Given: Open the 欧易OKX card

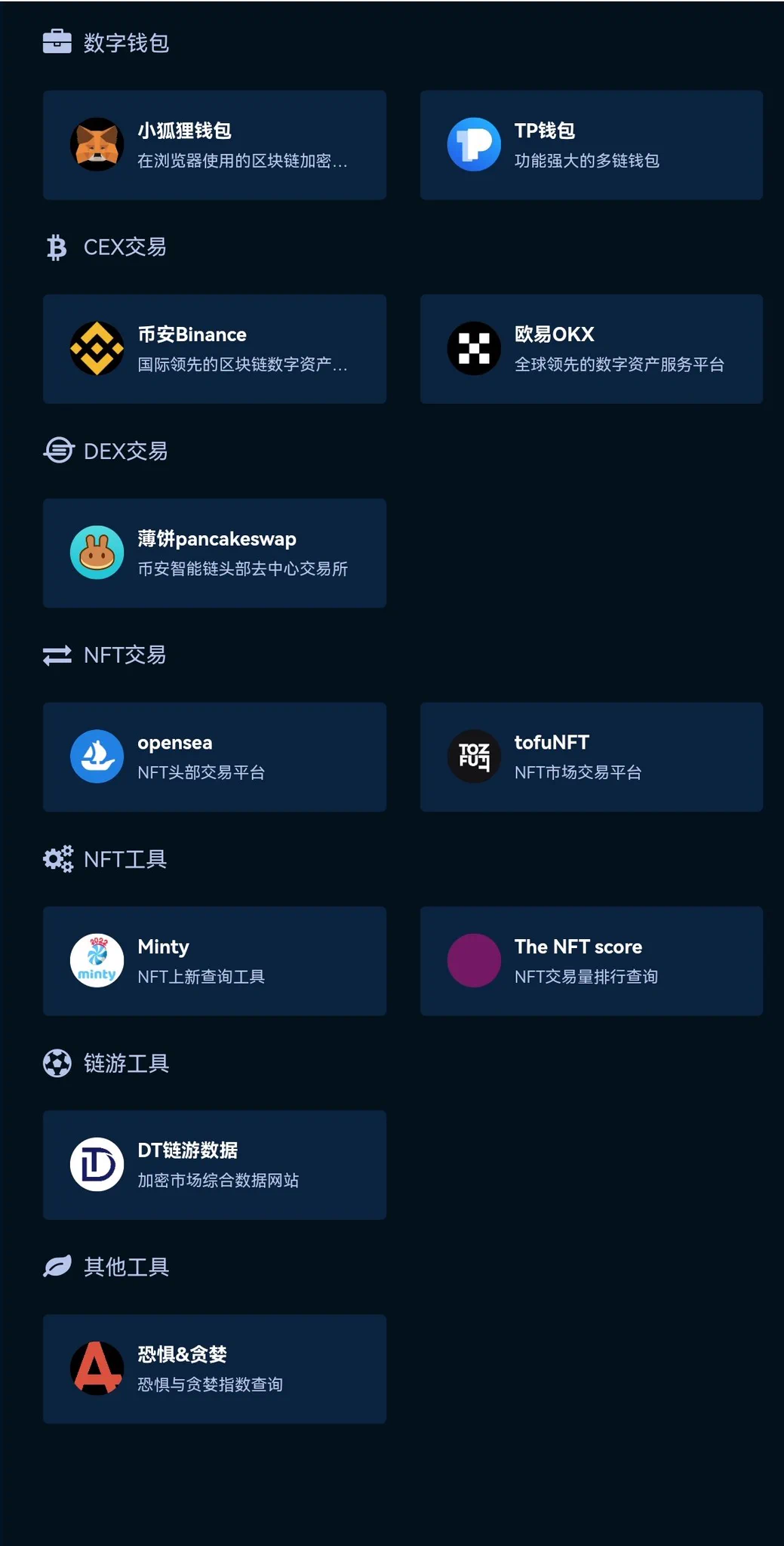Looking at the screenshot, I should pyautogui.click(x=591, y=349).
